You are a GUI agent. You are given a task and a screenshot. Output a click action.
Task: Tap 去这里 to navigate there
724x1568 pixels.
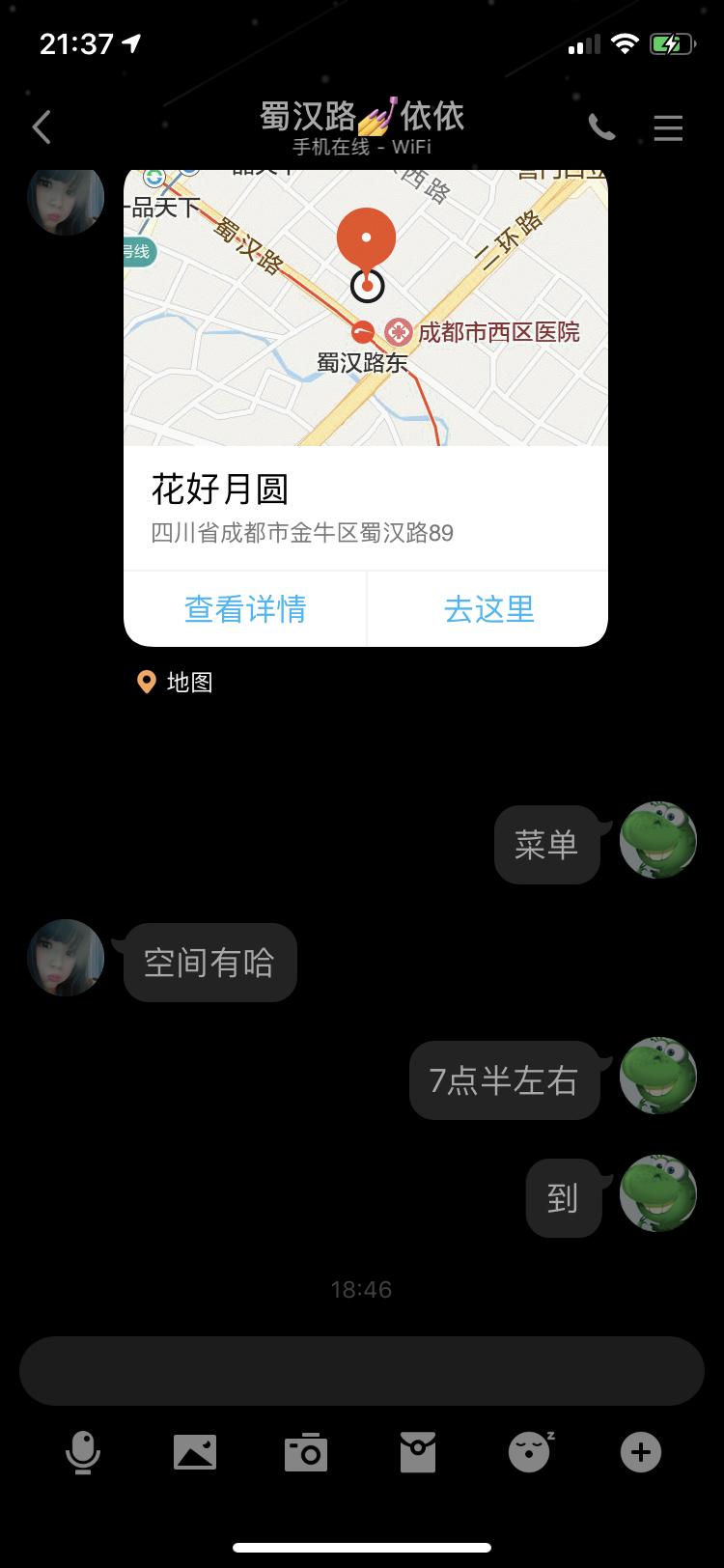[488, 609]
